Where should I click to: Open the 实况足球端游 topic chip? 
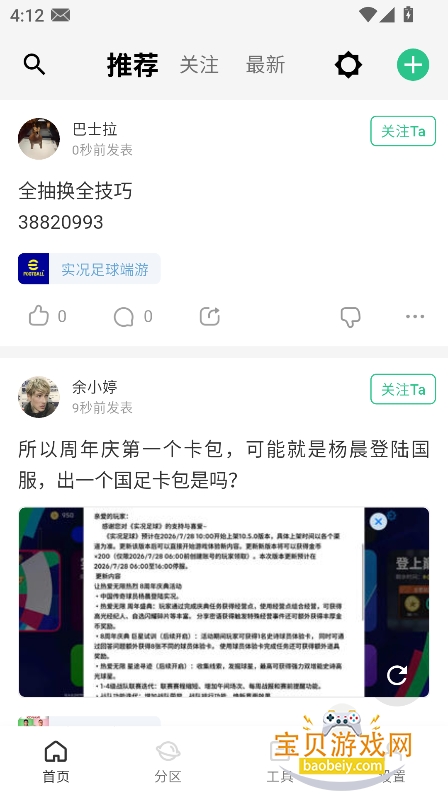coord(89,269)
